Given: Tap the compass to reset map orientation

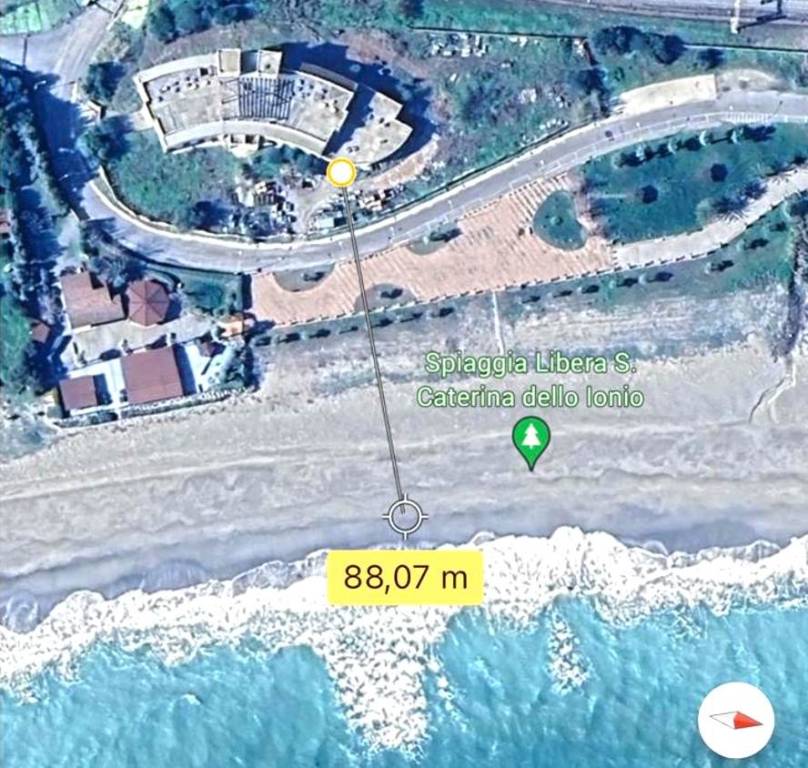Looking at the screenshot, I should coord(736,720).
